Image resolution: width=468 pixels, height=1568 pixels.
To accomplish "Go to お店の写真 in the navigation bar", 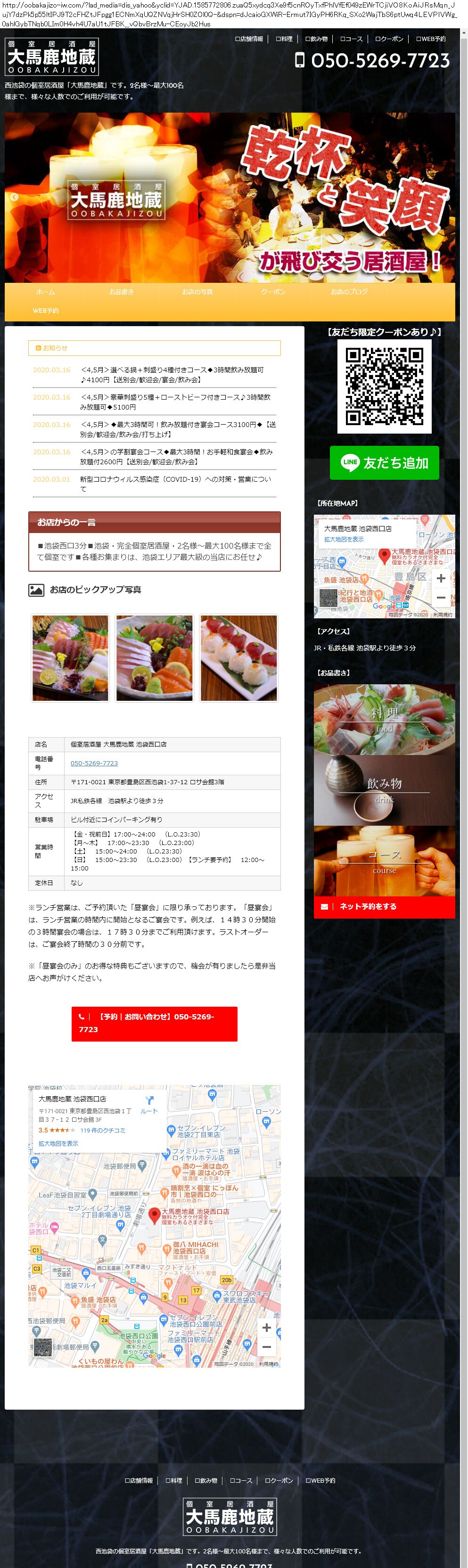I will 197,292.
